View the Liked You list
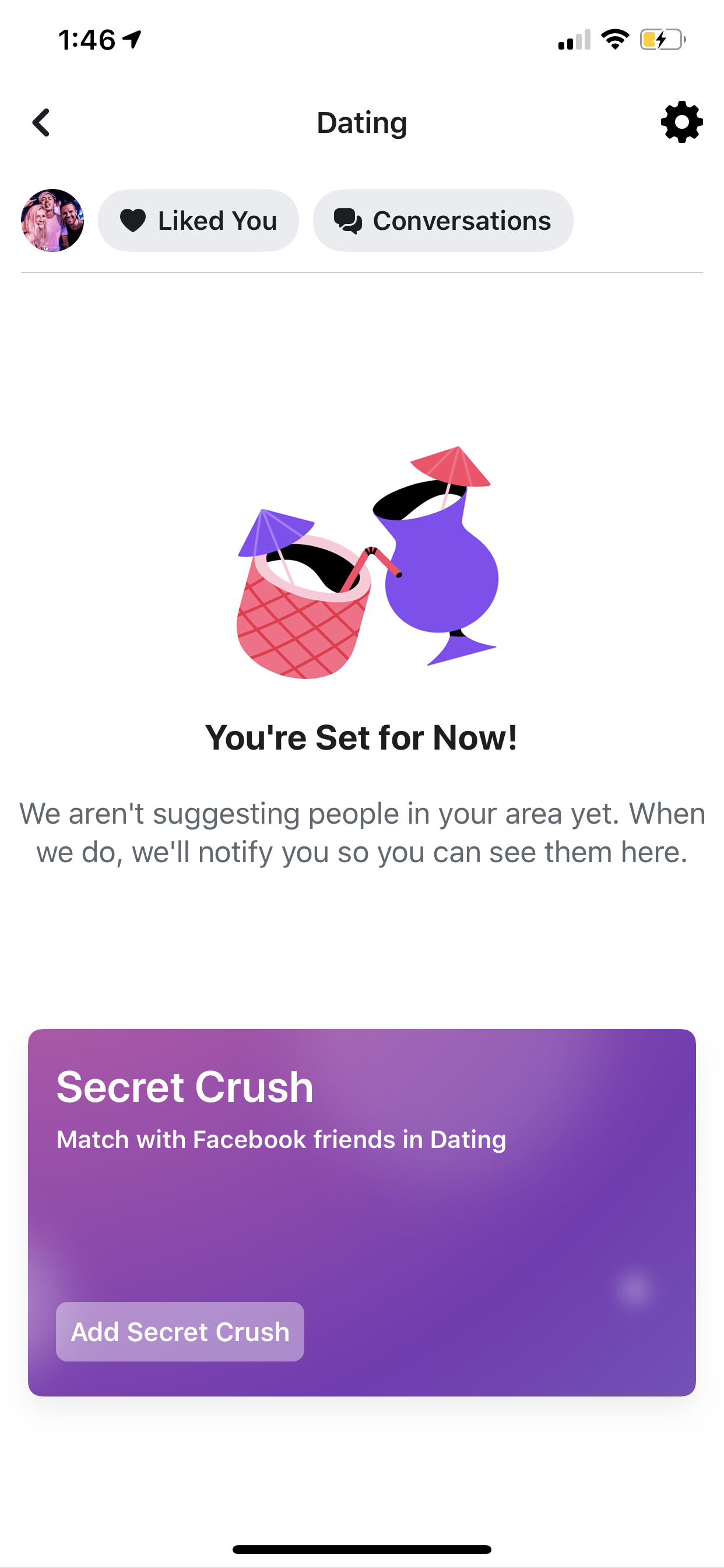Image resolution: width=724 pixels, height=1568 pixels. [x=198, y=220]
